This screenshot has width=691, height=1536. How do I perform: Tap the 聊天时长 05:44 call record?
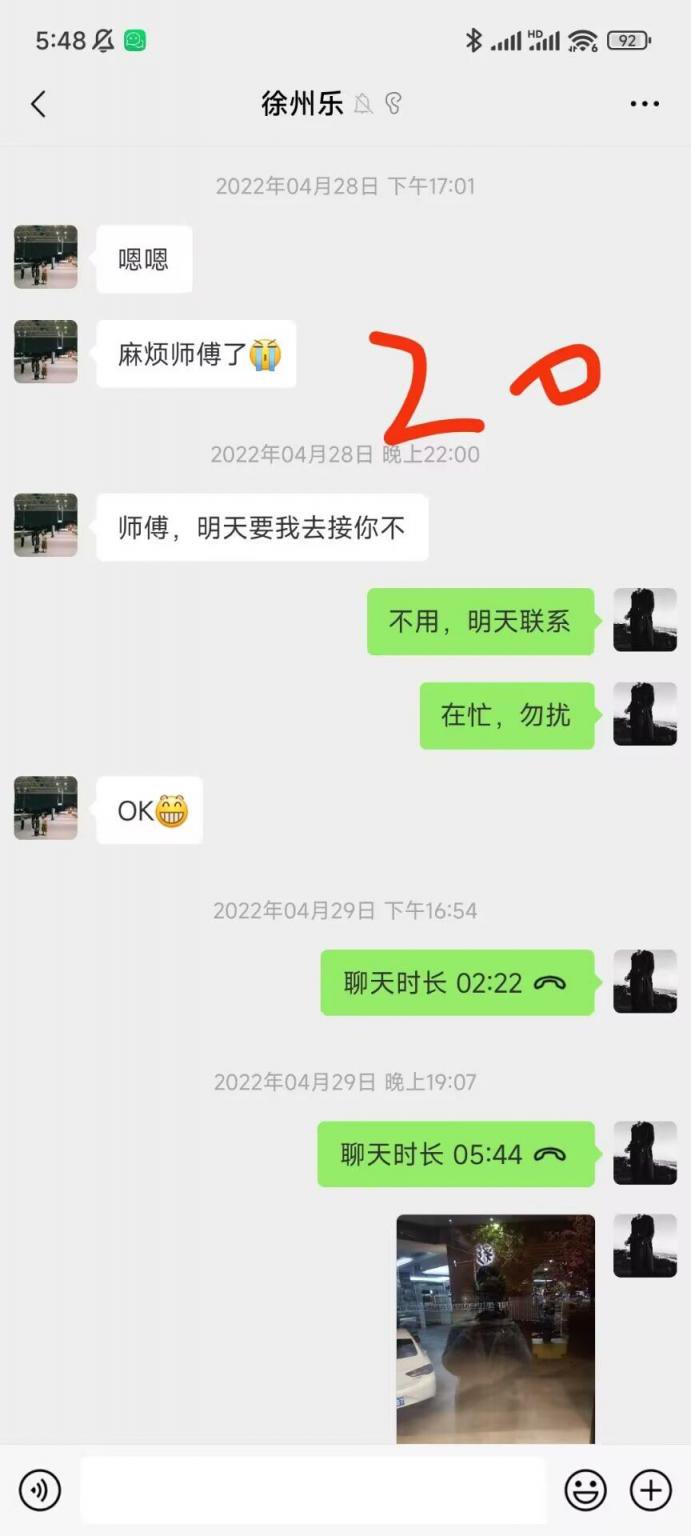tap(456, 1155)
